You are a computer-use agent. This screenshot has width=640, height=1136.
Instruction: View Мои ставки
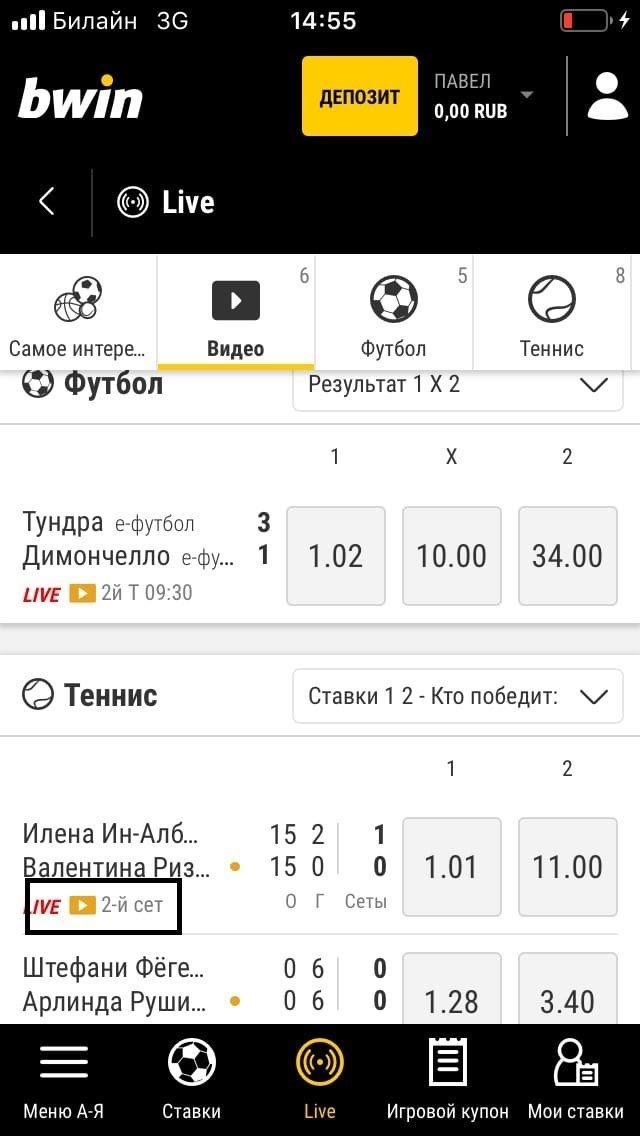pos(575,1080)
